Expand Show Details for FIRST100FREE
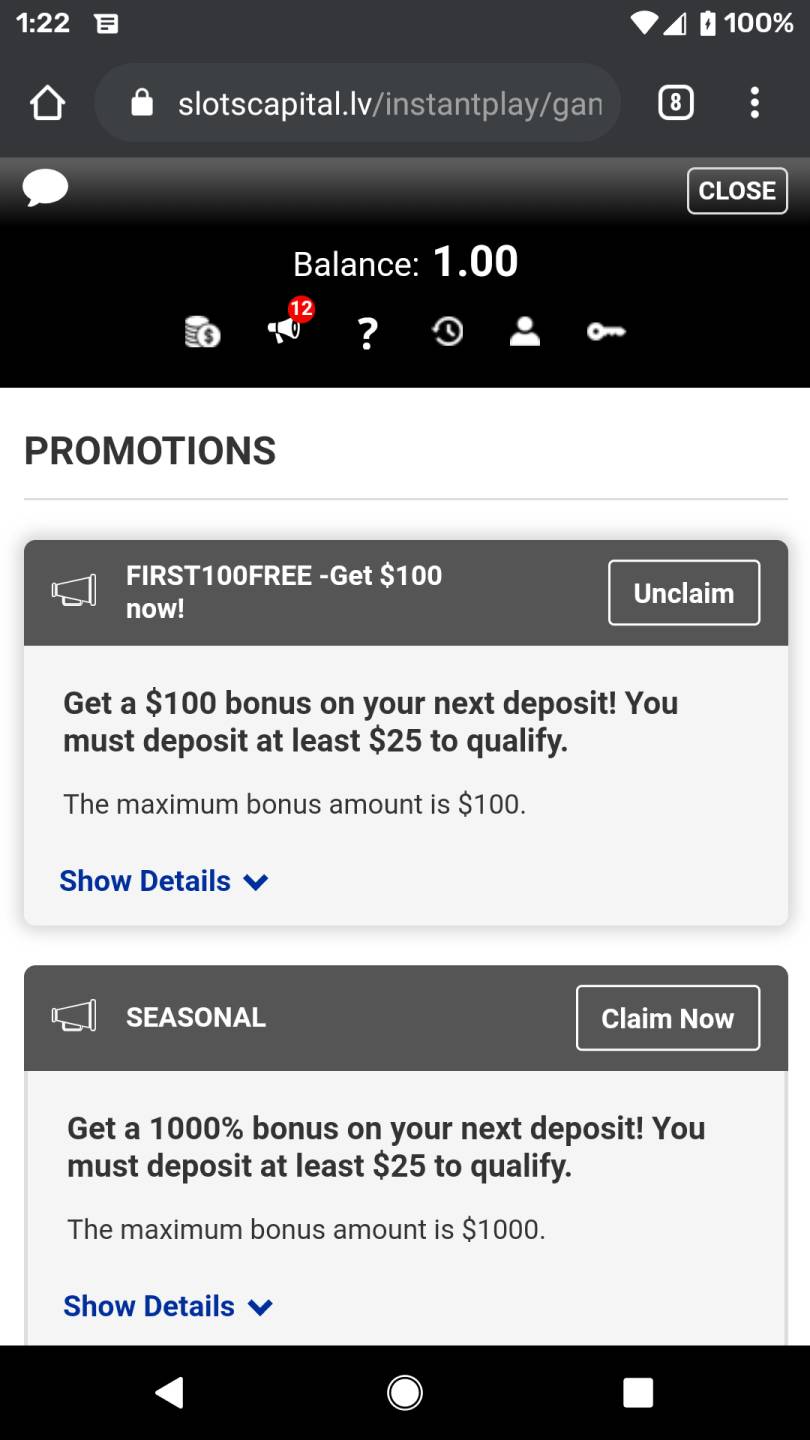810x1440 pixels. click(x=164, y=881)
